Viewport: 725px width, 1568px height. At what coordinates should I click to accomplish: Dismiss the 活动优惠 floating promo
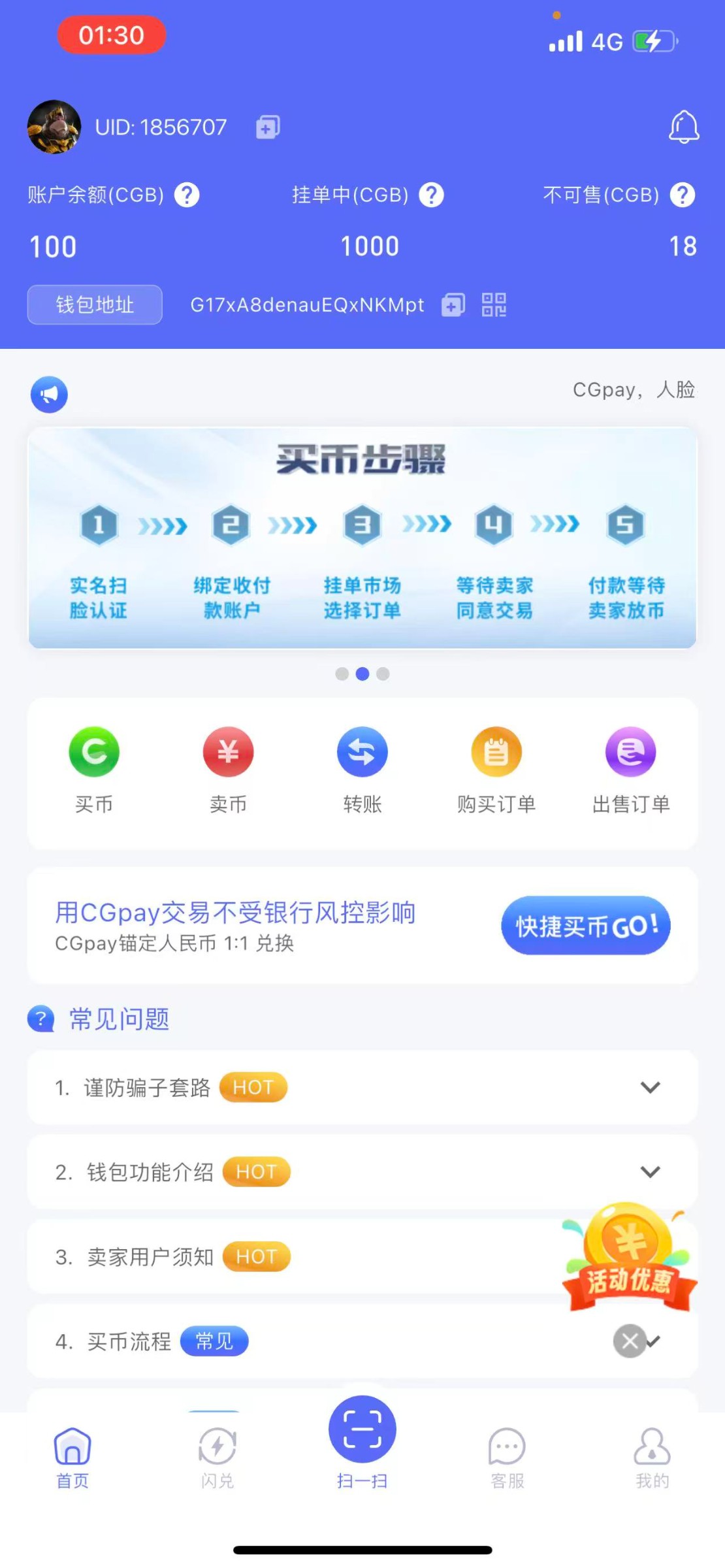pyautogui.click(x=630, y=1341)
